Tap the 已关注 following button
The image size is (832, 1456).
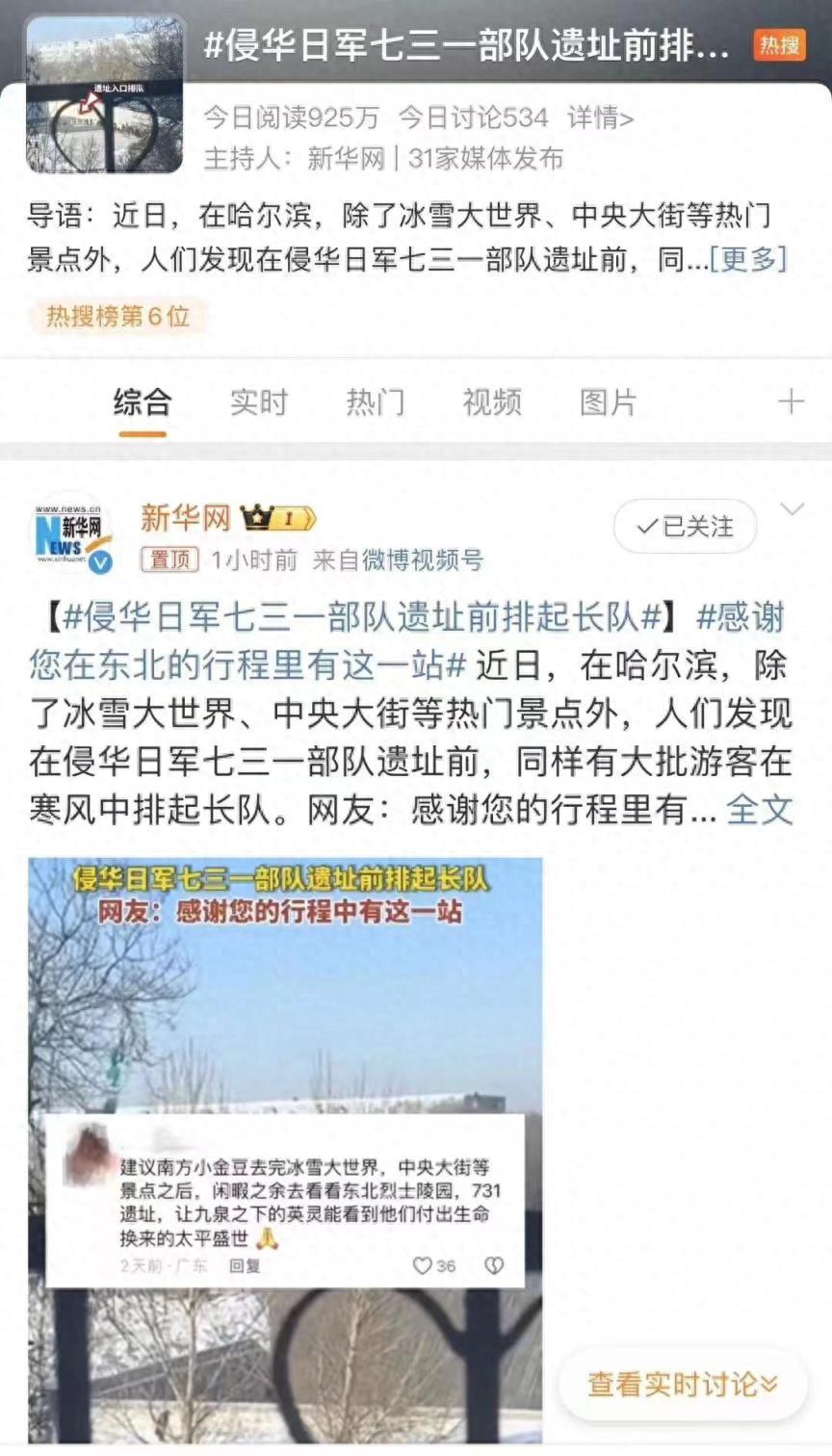[x=685, y=527]
